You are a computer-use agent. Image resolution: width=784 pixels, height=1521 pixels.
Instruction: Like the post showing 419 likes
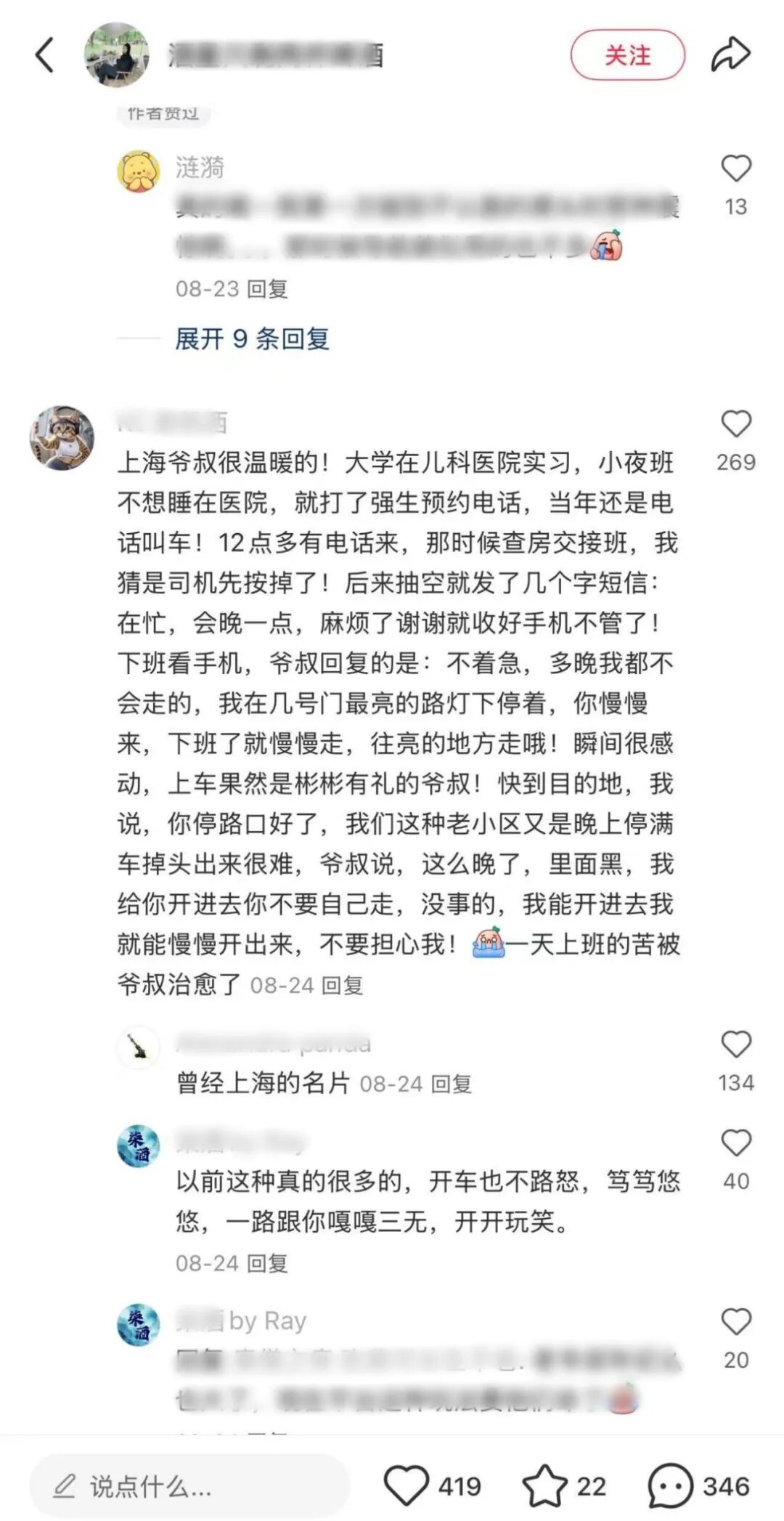click(x=407, y=1486)
